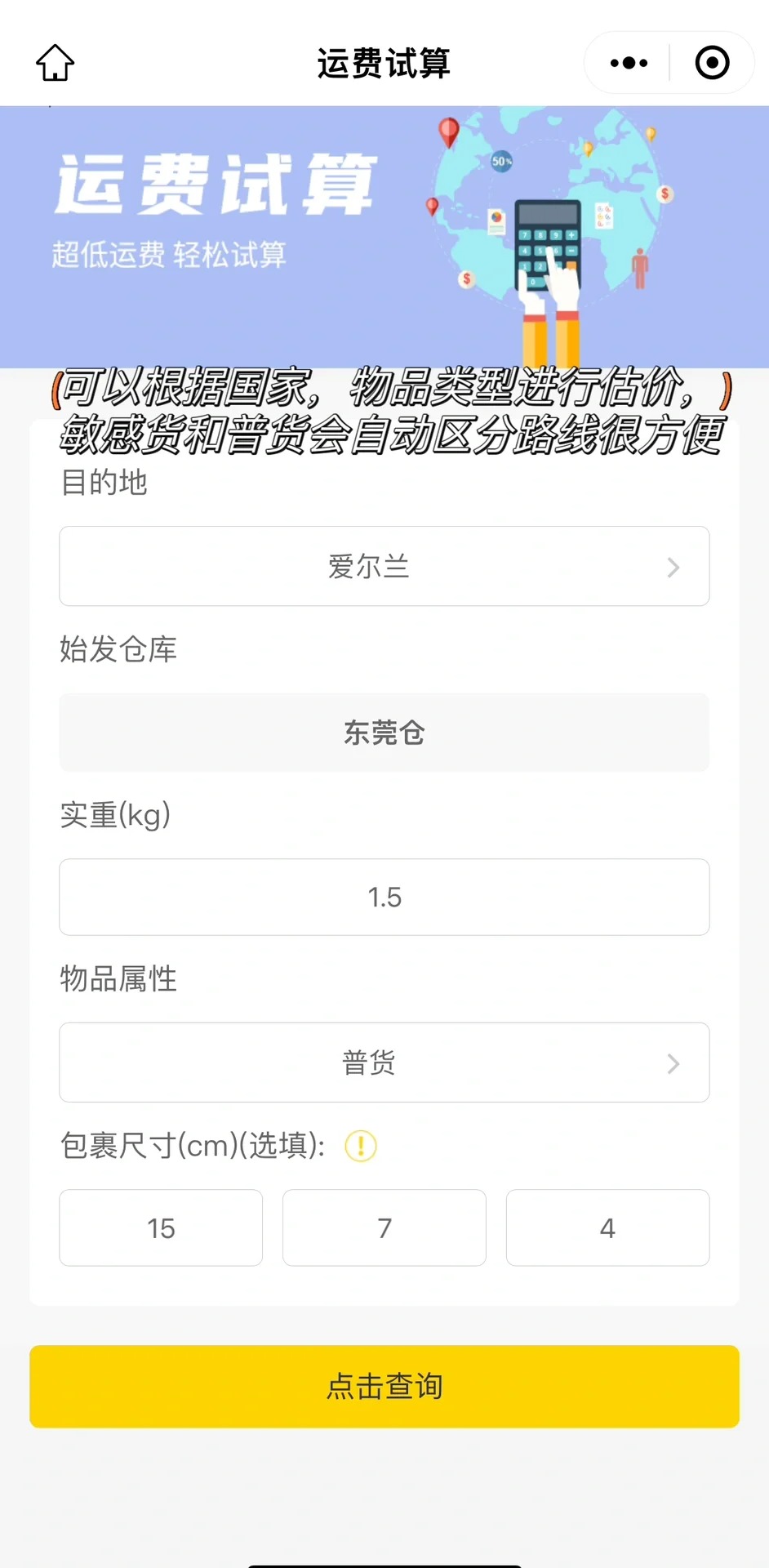Viewport: 769px width, 1568px height.
Task: Edit the package dimension field showing 4
Action: pos(607,1227)
